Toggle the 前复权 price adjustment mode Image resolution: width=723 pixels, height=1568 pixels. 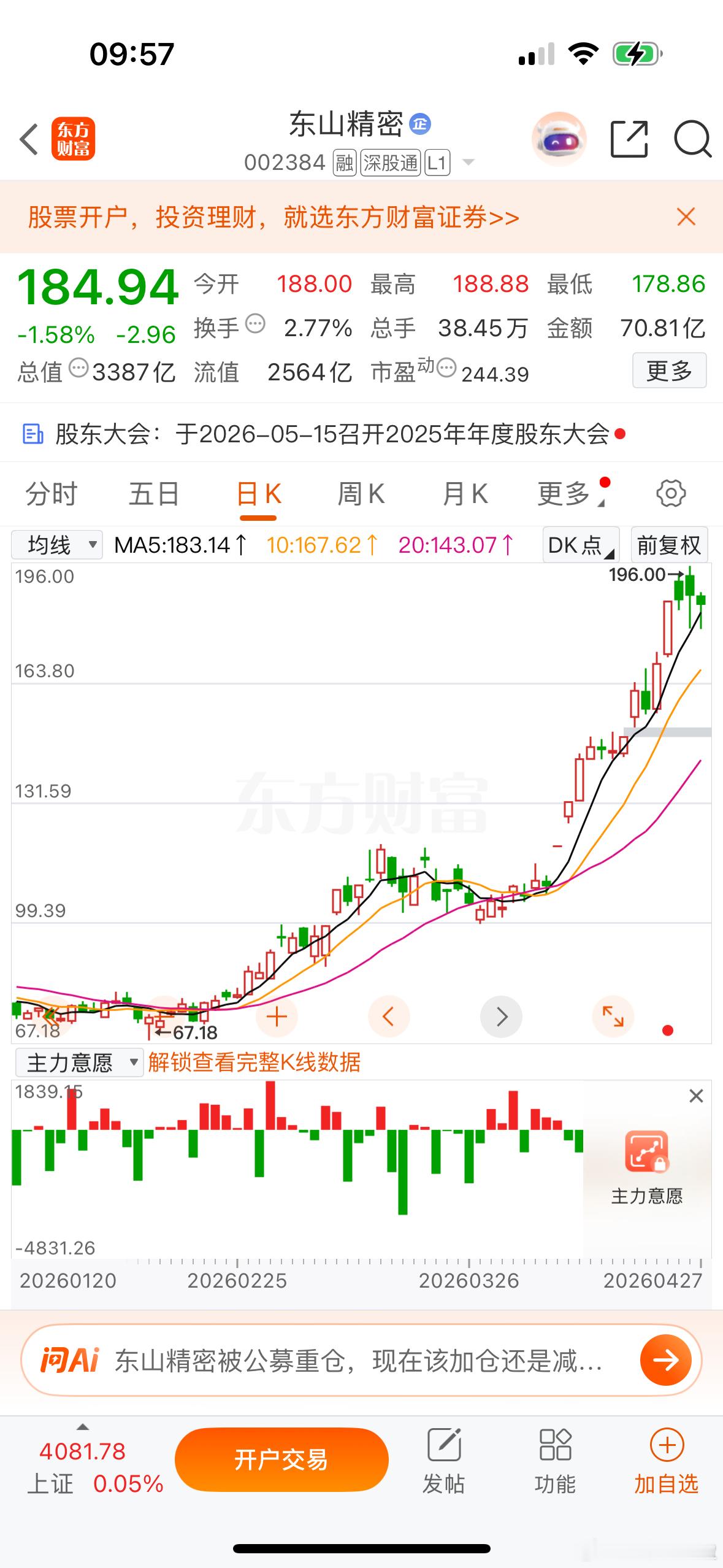tap(669, 544)
